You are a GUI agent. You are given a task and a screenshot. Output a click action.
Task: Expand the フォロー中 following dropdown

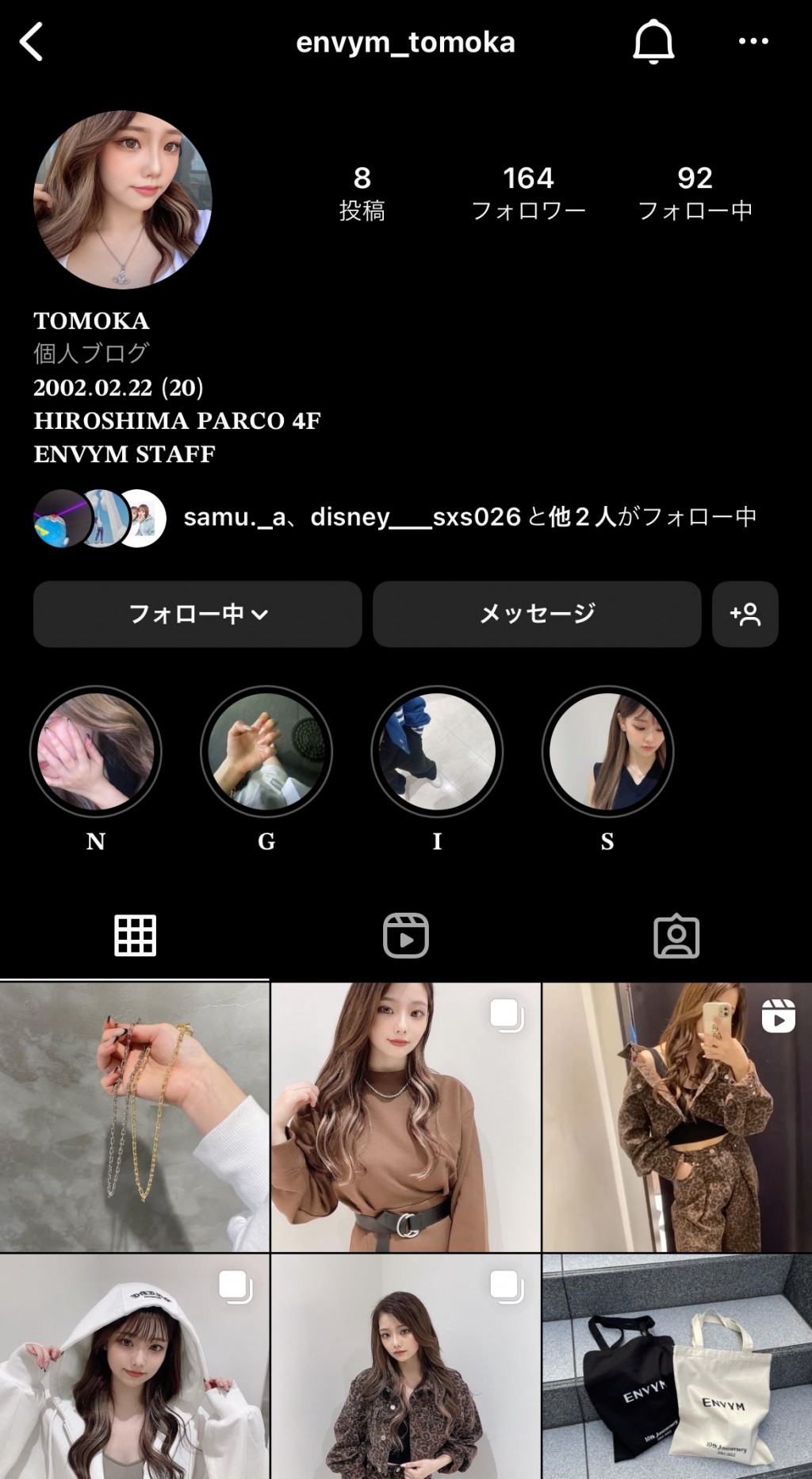pyautogui.click(x=196, y=614)
